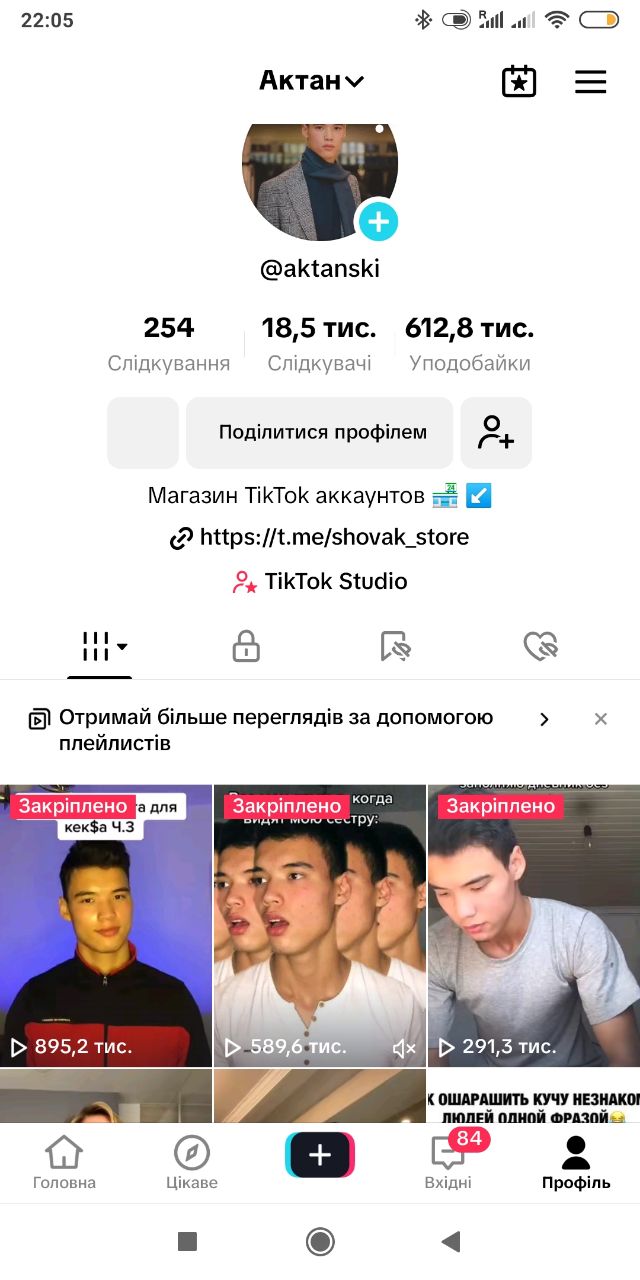The height and width of the screenshot is (1280, 640).
Task: Add a new profile photo via plus badge
Action: pos(378,221)
